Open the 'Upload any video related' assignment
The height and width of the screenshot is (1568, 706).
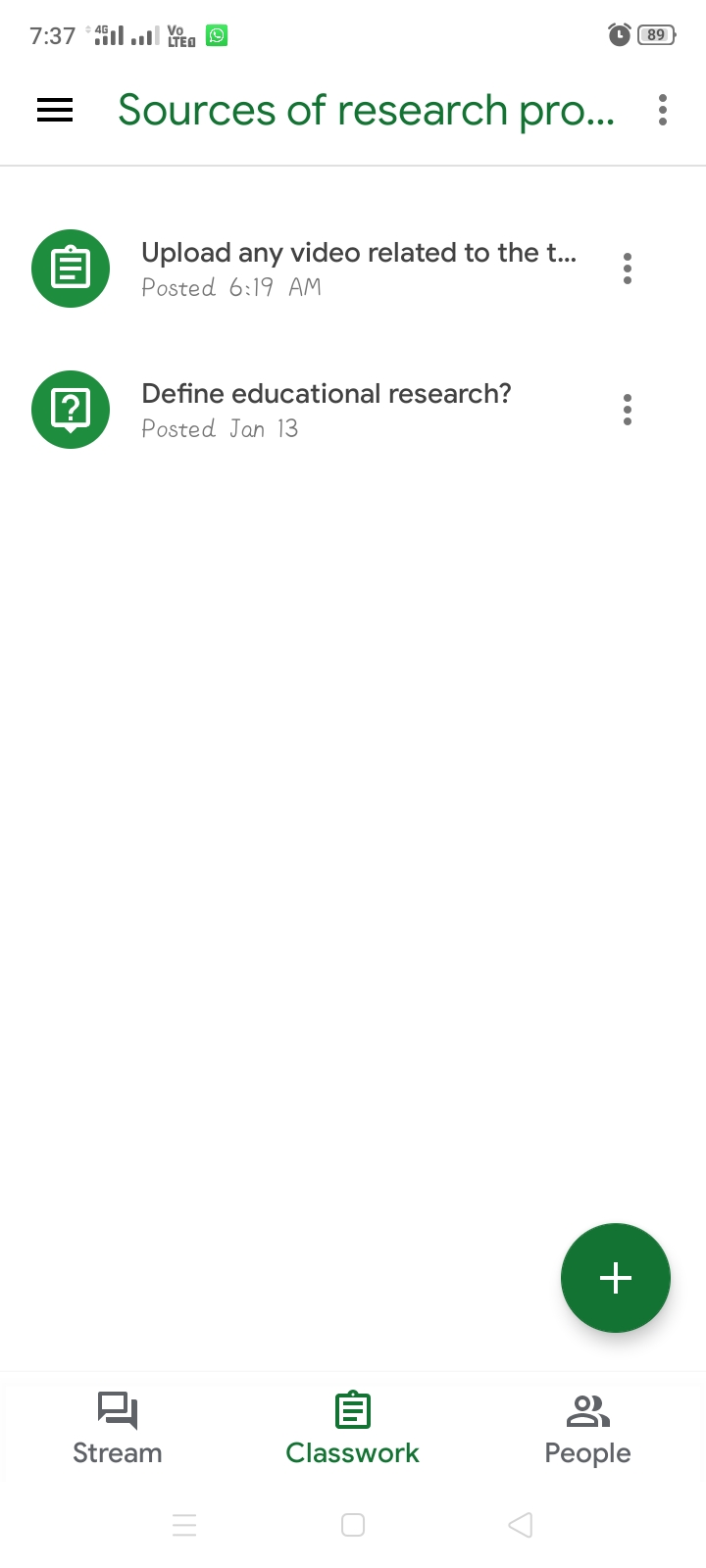[x=358, y=268]
